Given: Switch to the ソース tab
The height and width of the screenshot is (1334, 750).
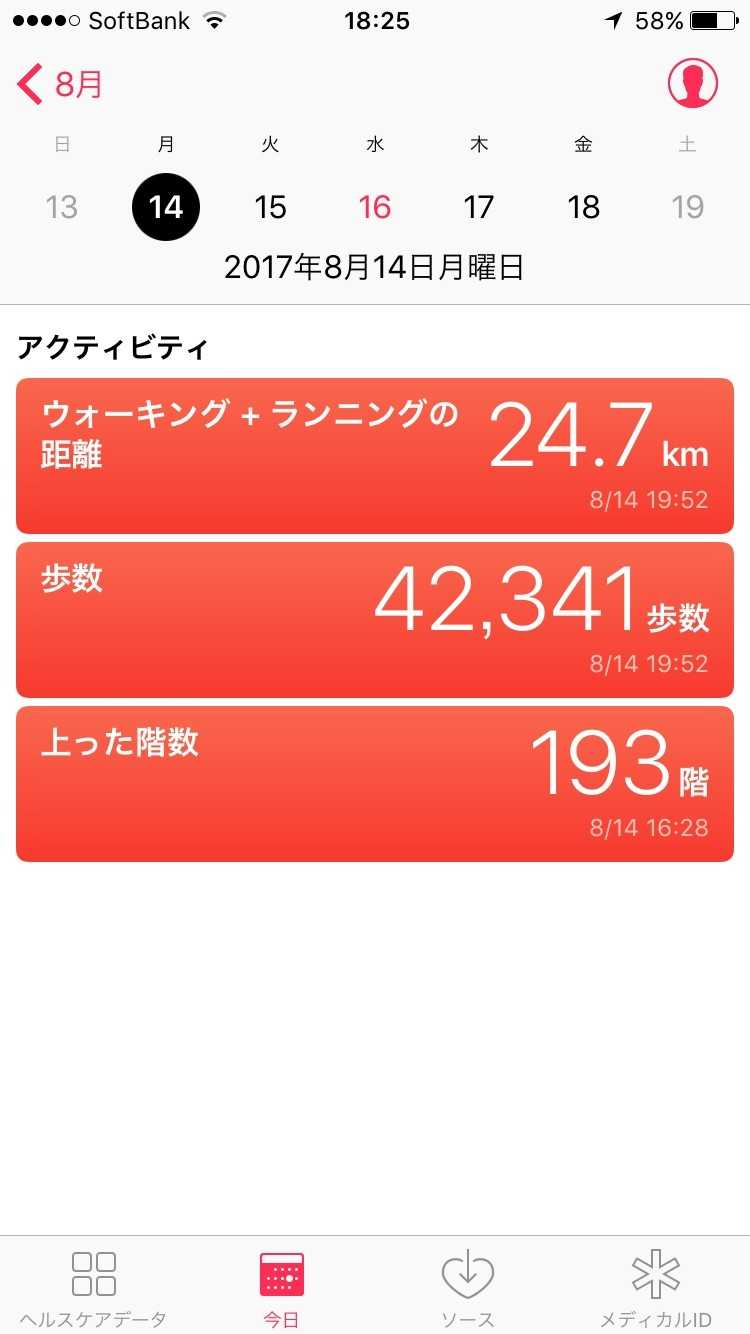Looking at the screenshot, I should click(468, 1287).
